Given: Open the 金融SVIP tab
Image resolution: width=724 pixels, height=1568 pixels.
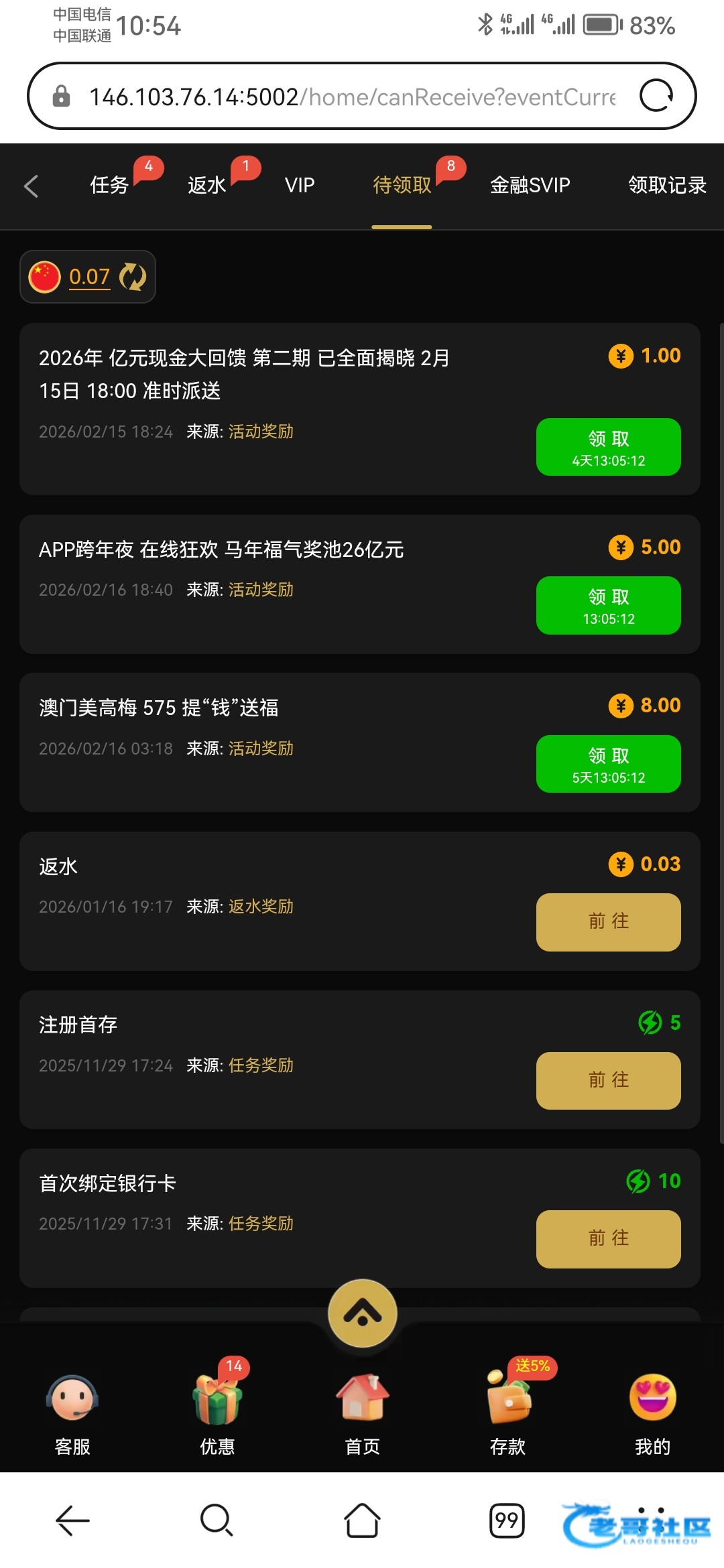Looking at the screenshot, I should (x=530, y=185).
